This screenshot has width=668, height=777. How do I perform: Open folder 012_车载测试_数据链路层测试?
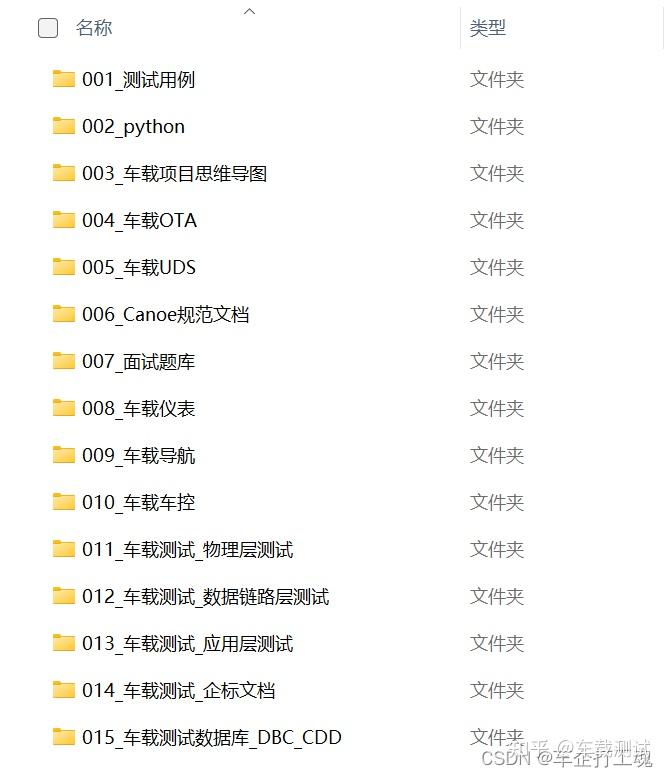(205, 597)
